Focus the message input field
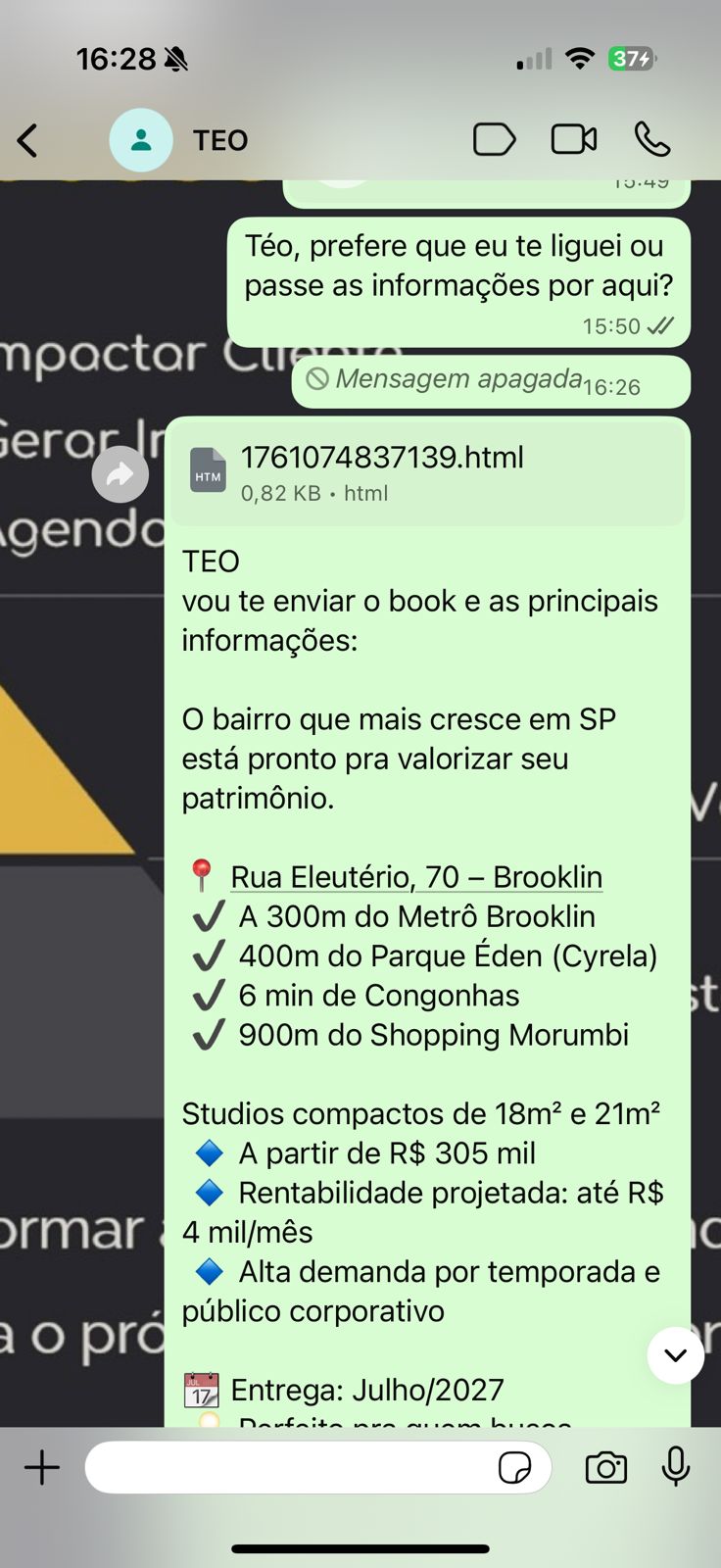This screenshot has height=1568, width=721. (289, 1467)
